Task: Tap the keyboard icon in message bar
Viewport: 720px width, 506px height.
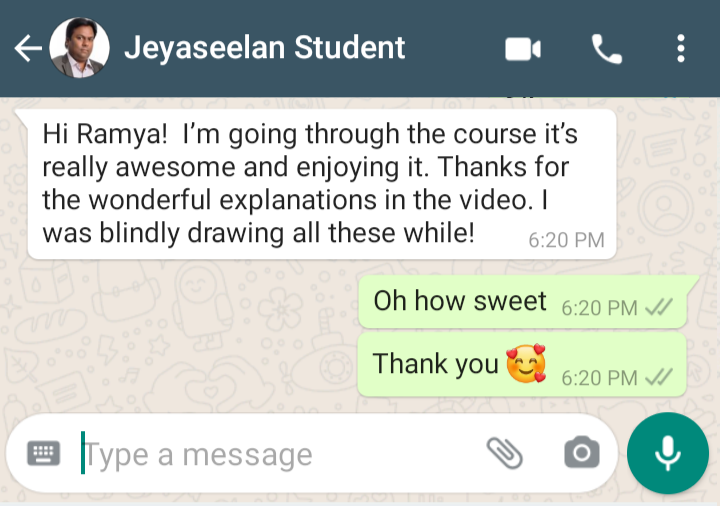Action: point(43,454)
